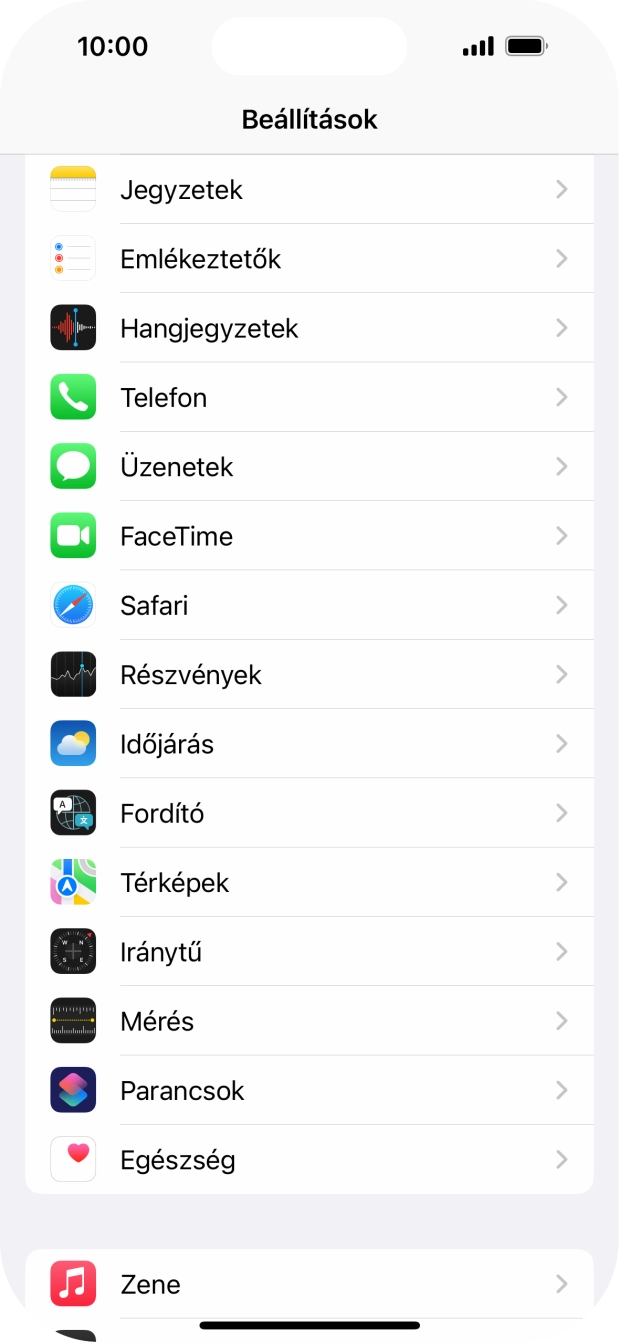Viewport: 619px width, 1342px height.
Task: Tap the Safari settings row
Action: point(309,605)
